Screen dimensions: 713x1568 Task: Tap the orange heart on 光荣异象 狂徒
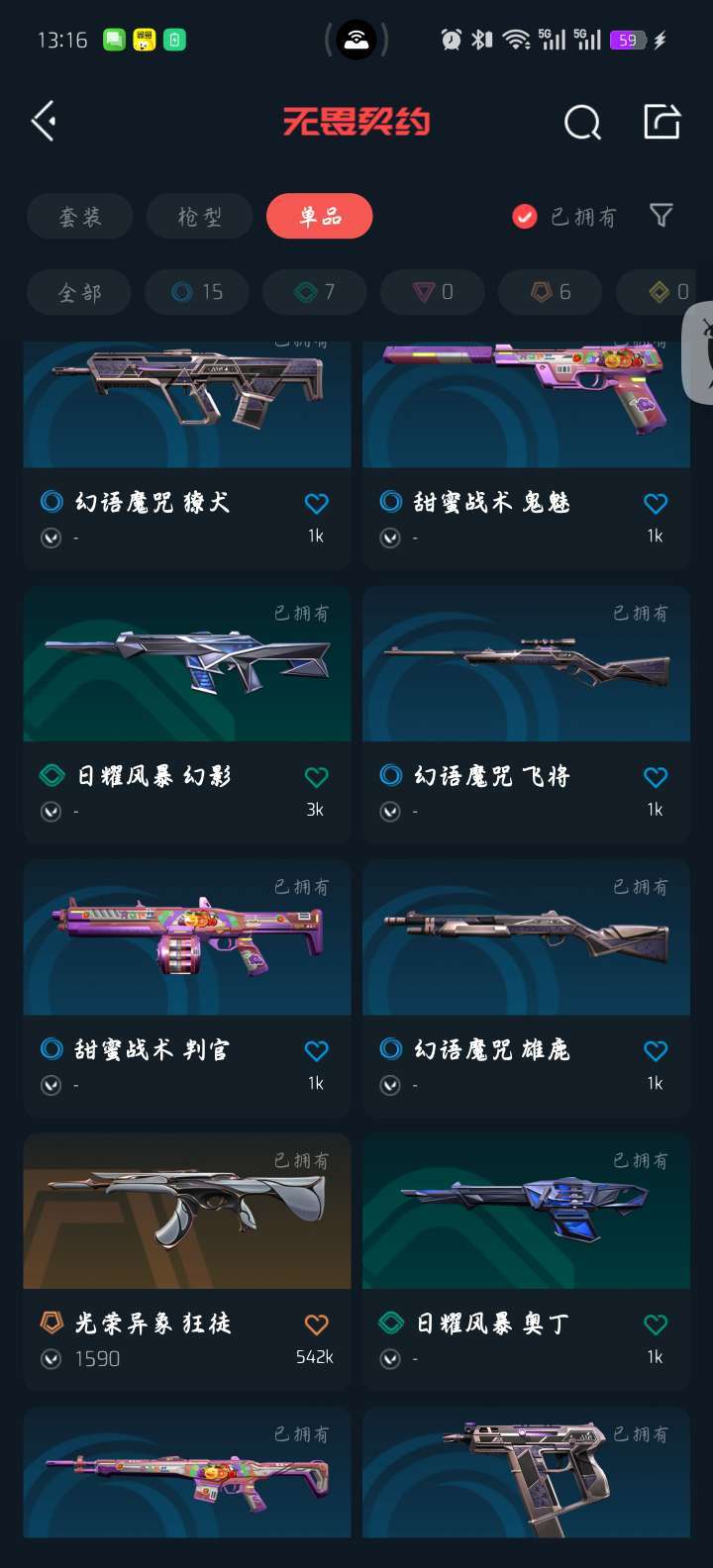point(317,1323)
